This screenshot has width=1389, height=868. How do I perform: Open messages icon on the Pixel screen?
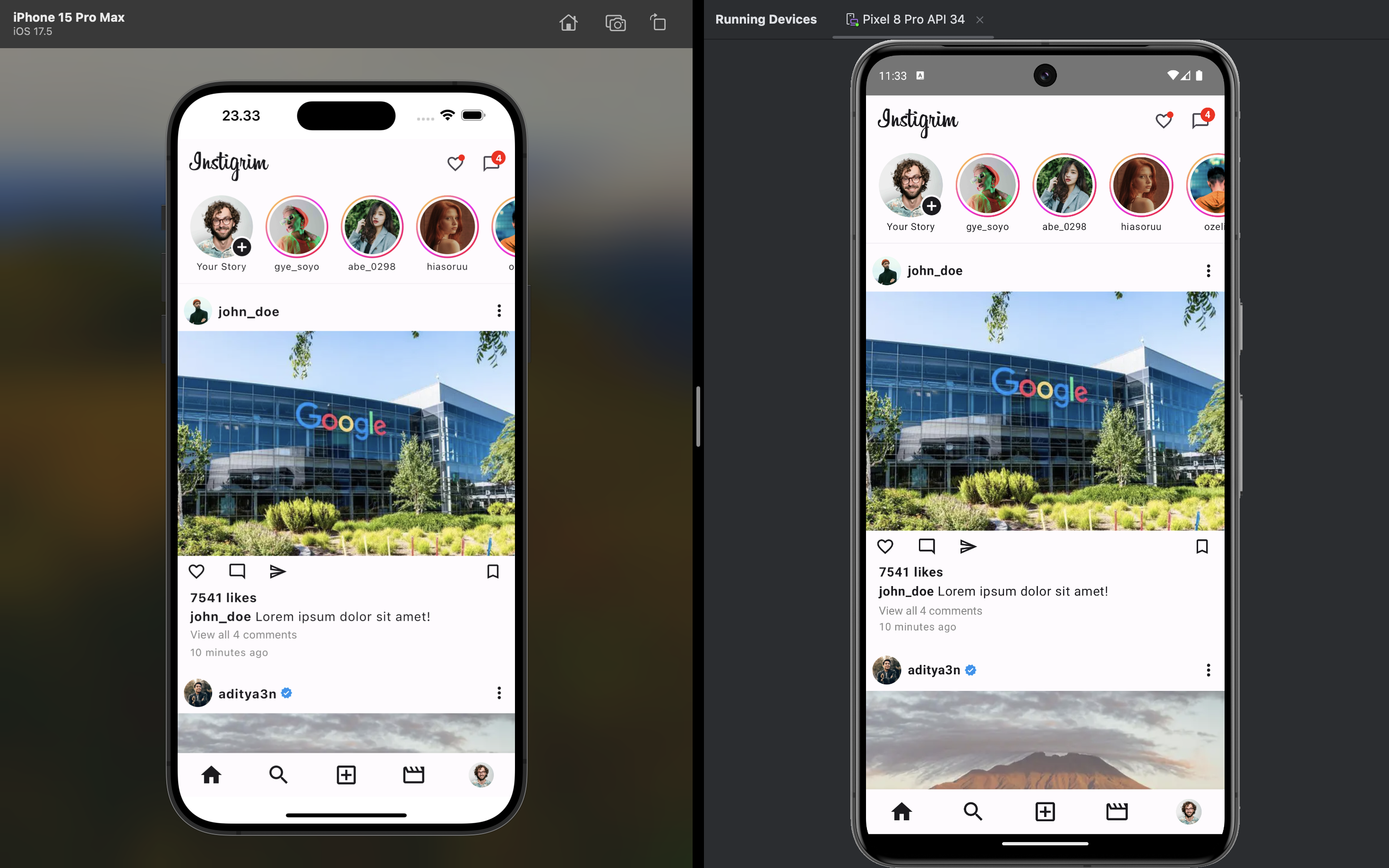click(1200, 120)
